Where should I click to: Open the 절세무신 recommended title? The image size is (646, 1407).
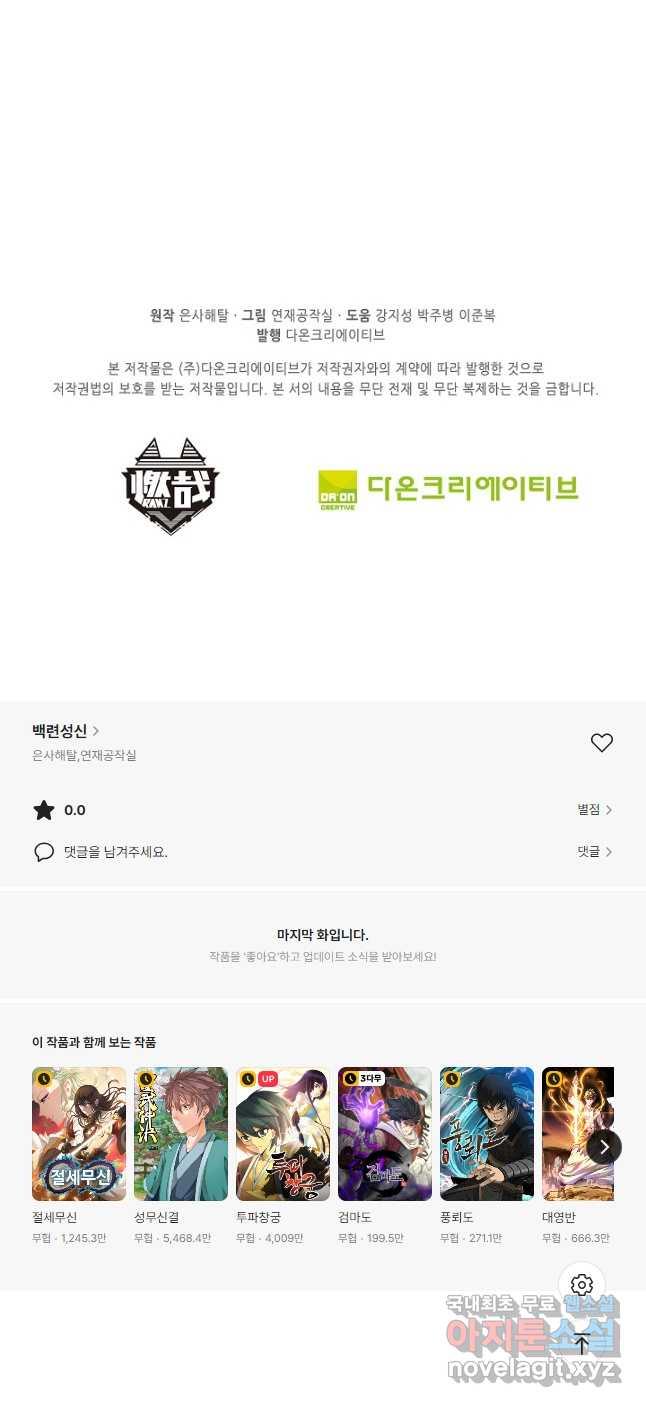click(79, 1134)
